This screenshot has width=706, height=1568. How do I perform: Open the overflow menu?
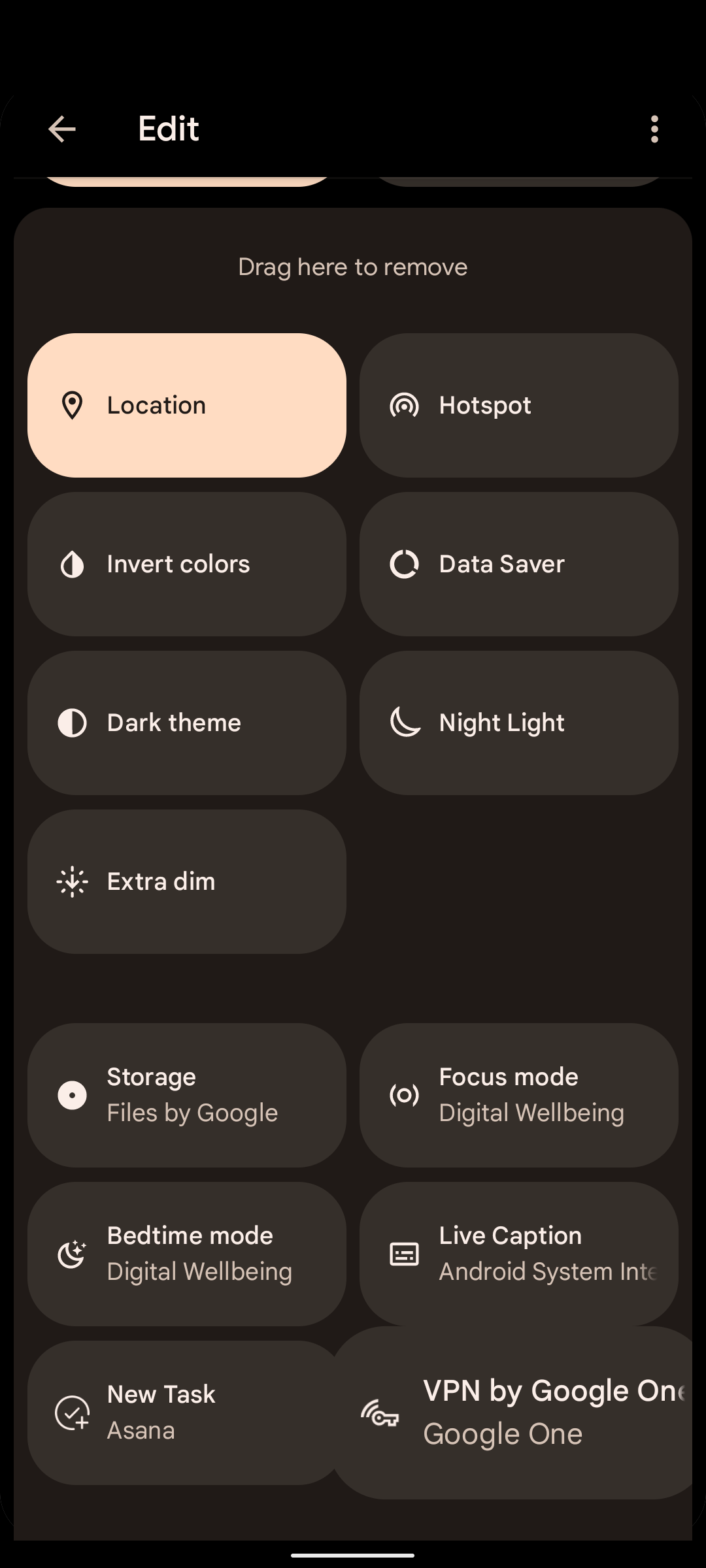point(654,129)
